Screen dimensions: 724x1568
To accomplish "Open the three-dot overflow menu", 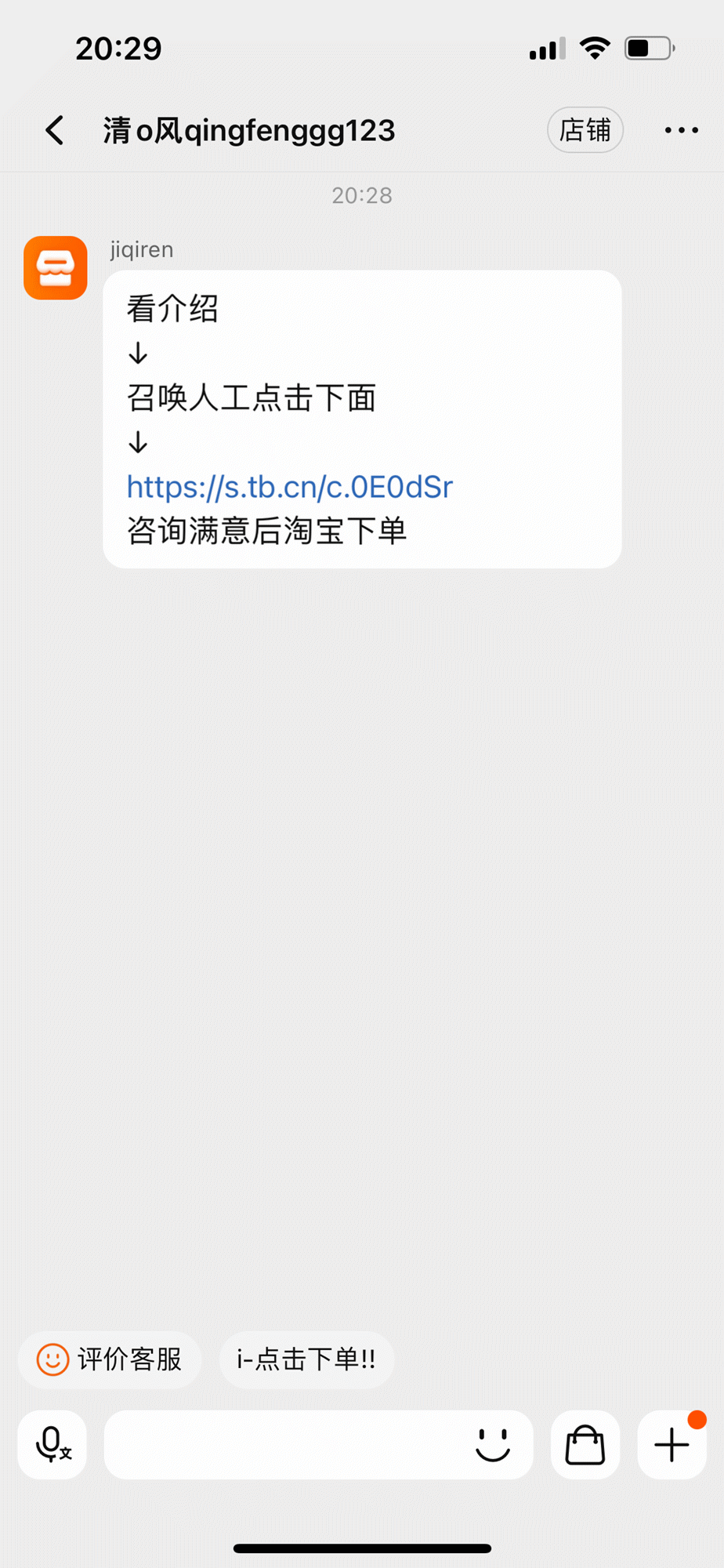I will (x=681, y=130).
